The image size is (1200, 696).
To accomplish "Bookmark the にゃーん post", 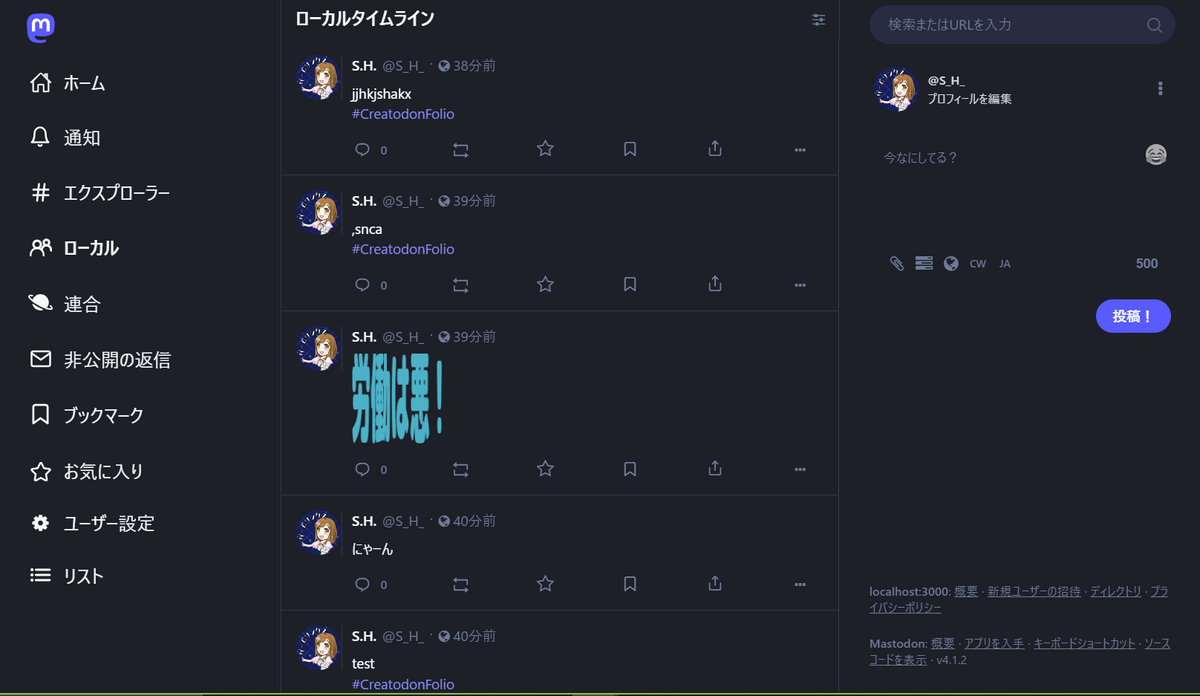I will tap(630, 583).
